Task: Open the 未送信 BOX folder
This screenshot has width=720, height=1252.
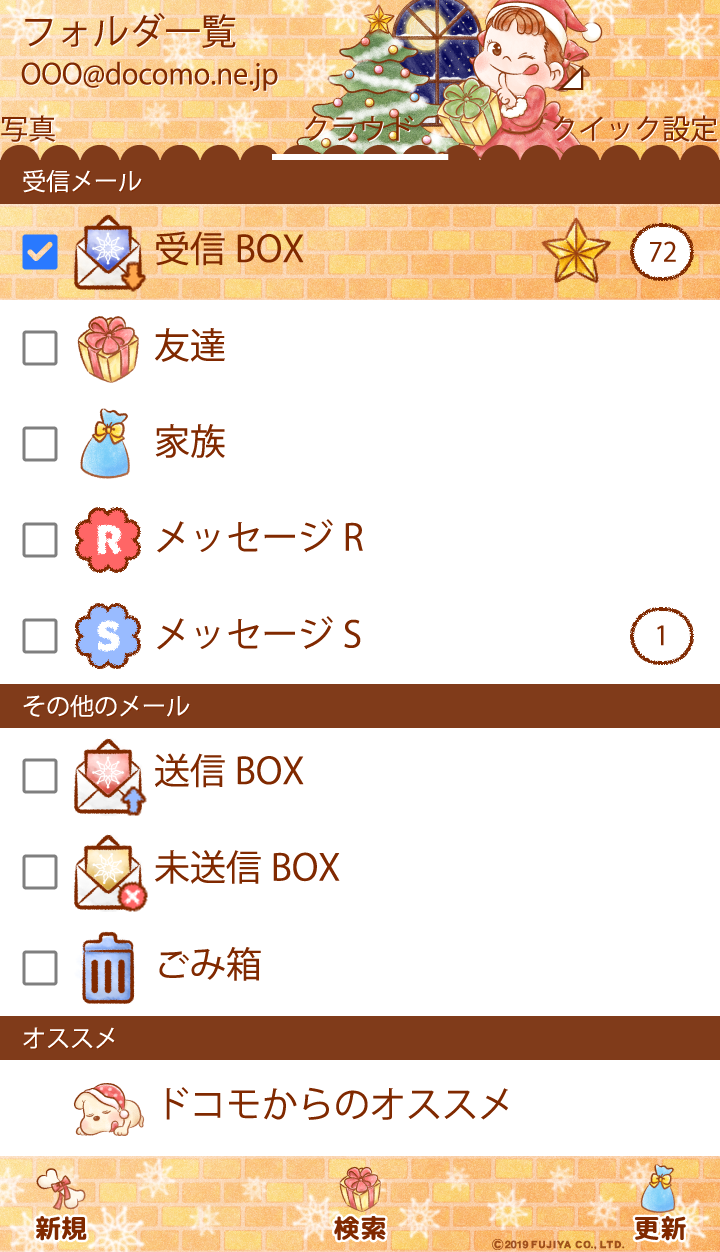Action: coord(247,868)
